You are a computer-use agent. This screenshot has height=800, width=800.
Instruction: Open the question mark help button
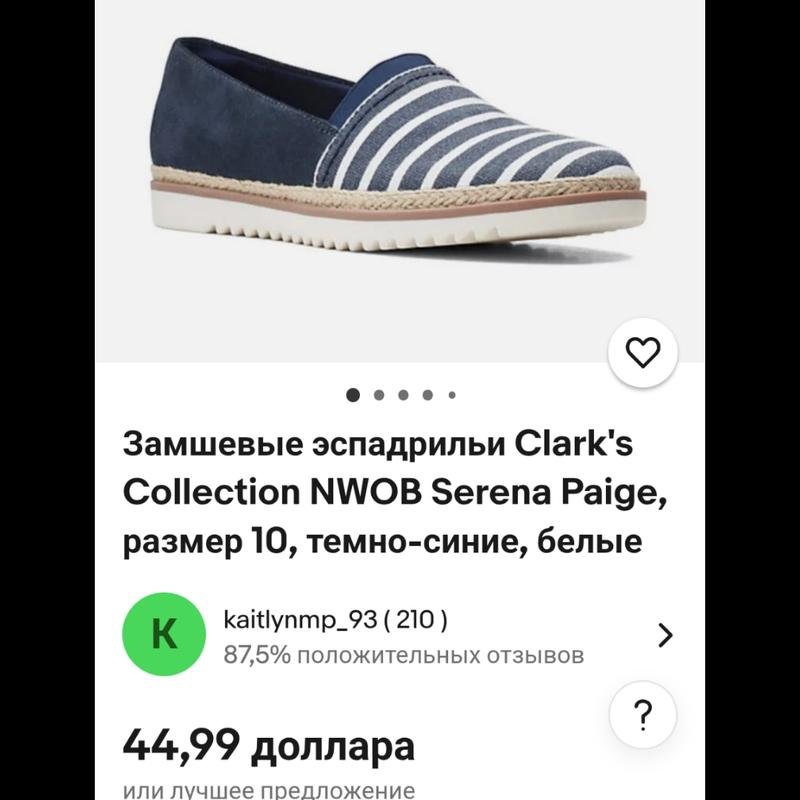pos(643,714)
